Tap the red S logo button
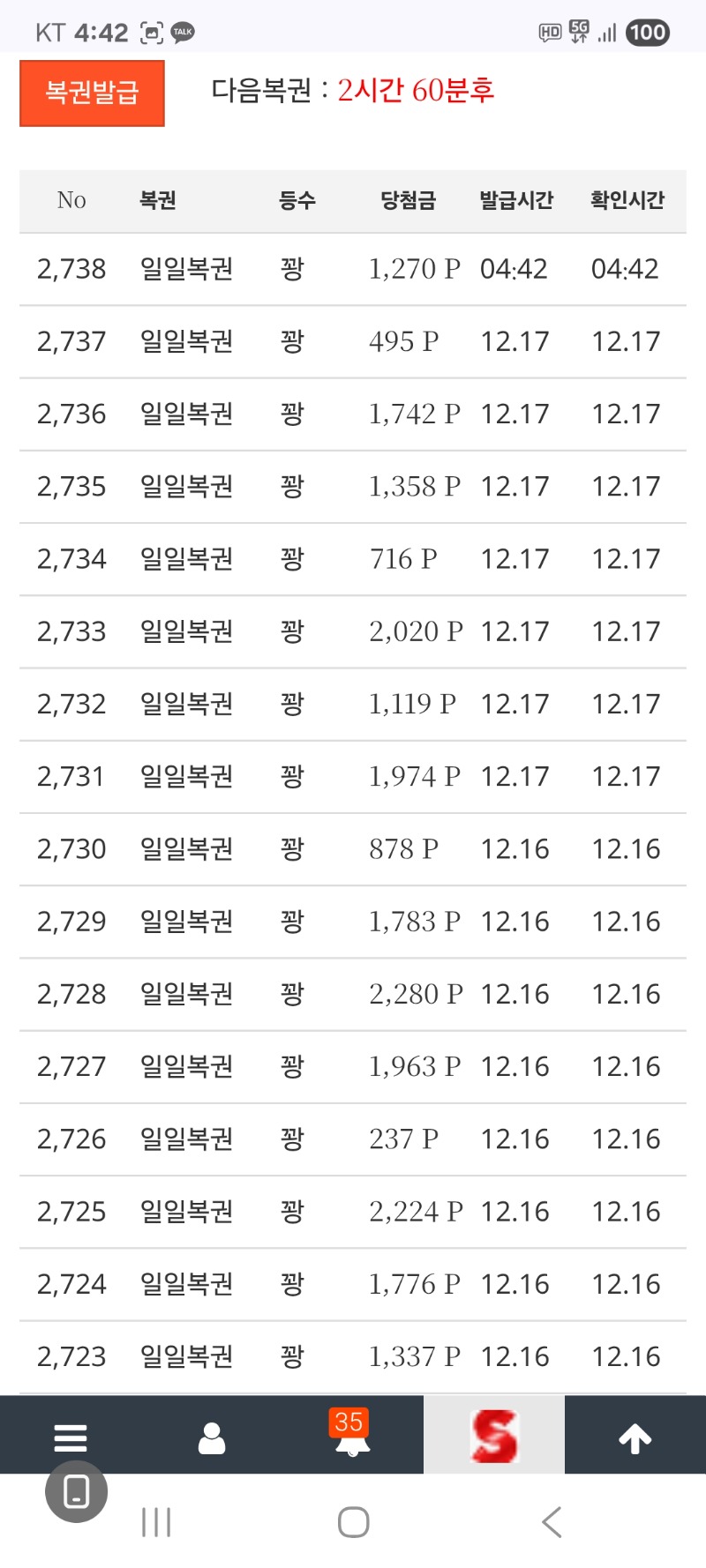Screen dimensions: 706x1568 494,1436
